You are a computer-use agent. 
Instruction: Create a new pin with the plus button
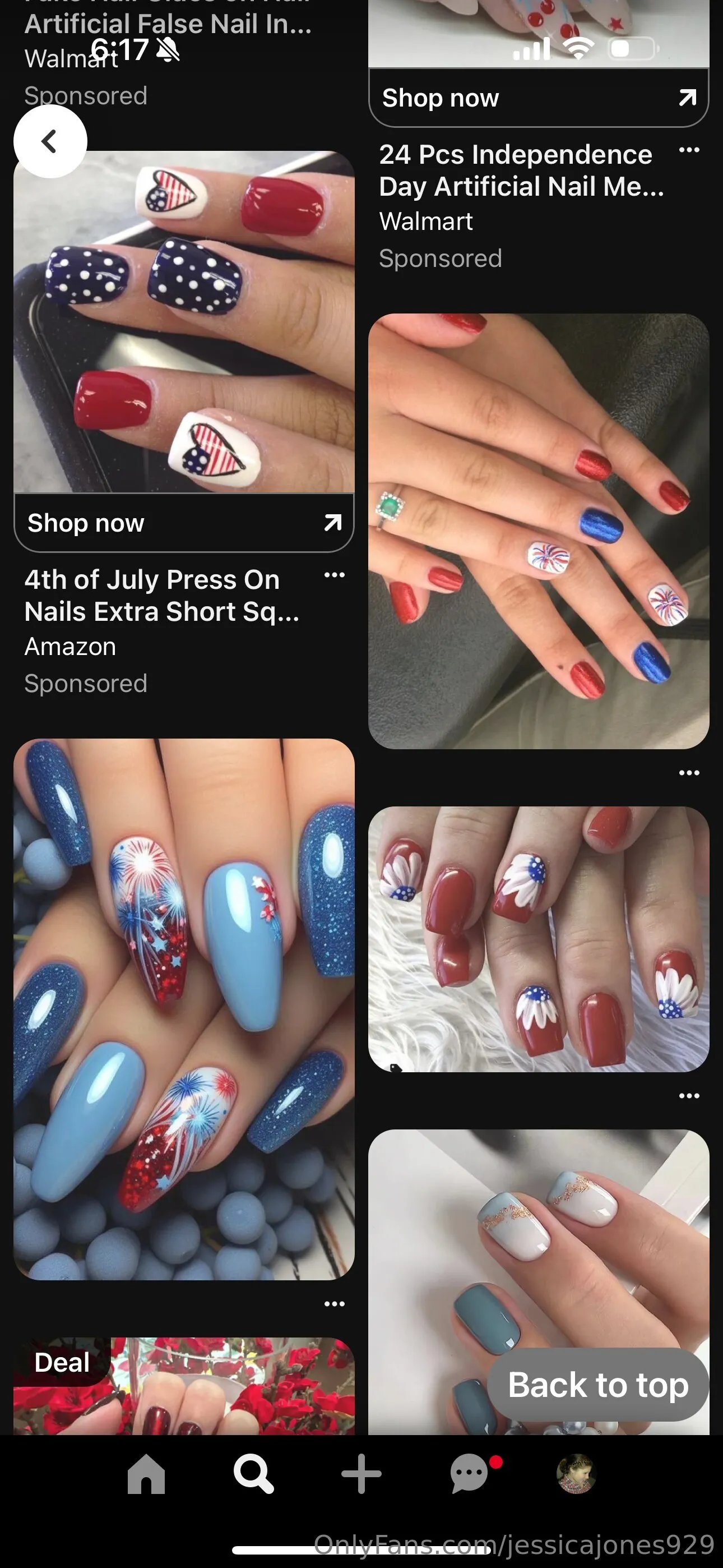(x=361, y=1474)
